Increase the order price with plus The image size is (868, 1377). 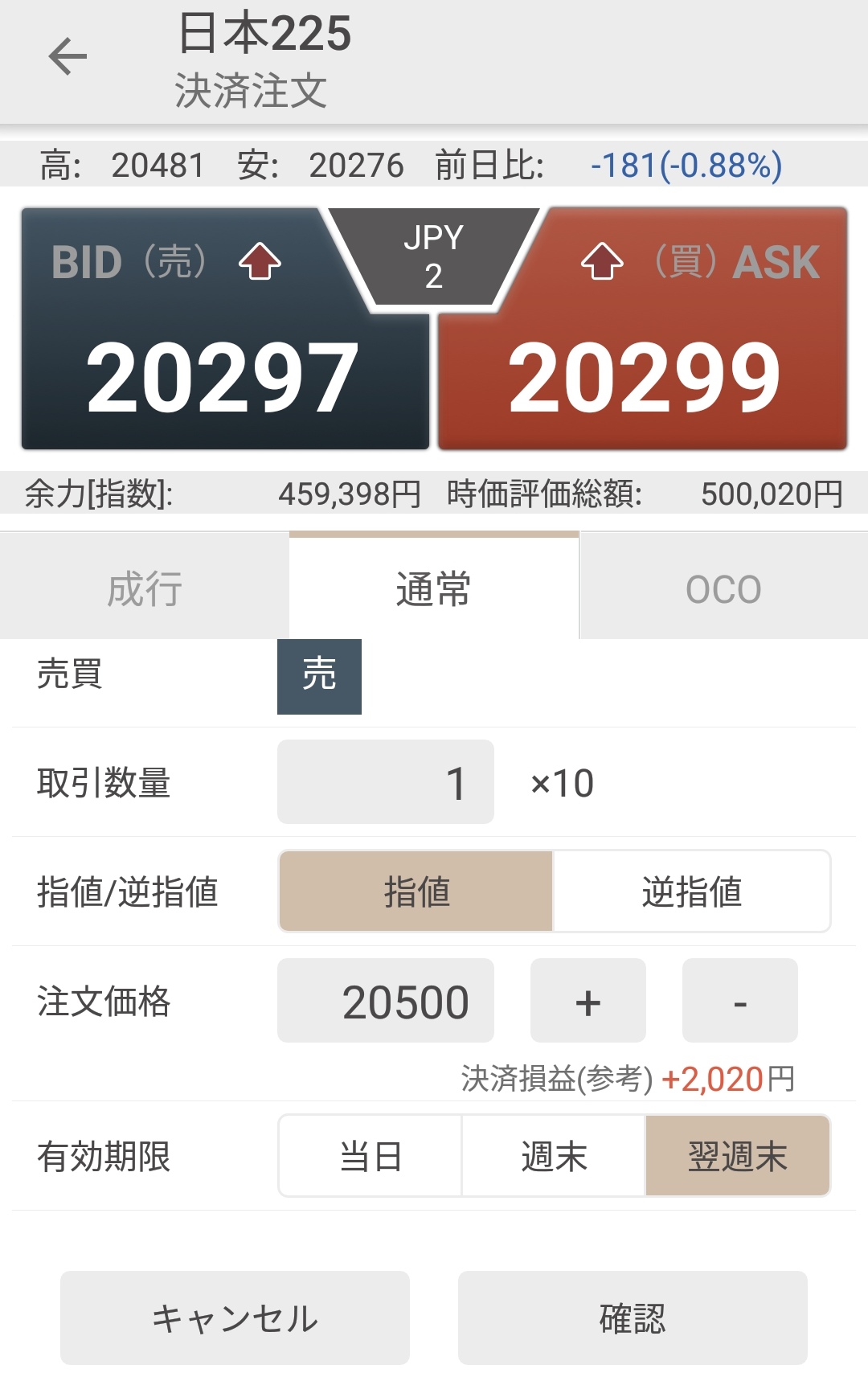tap(588, 1001)
